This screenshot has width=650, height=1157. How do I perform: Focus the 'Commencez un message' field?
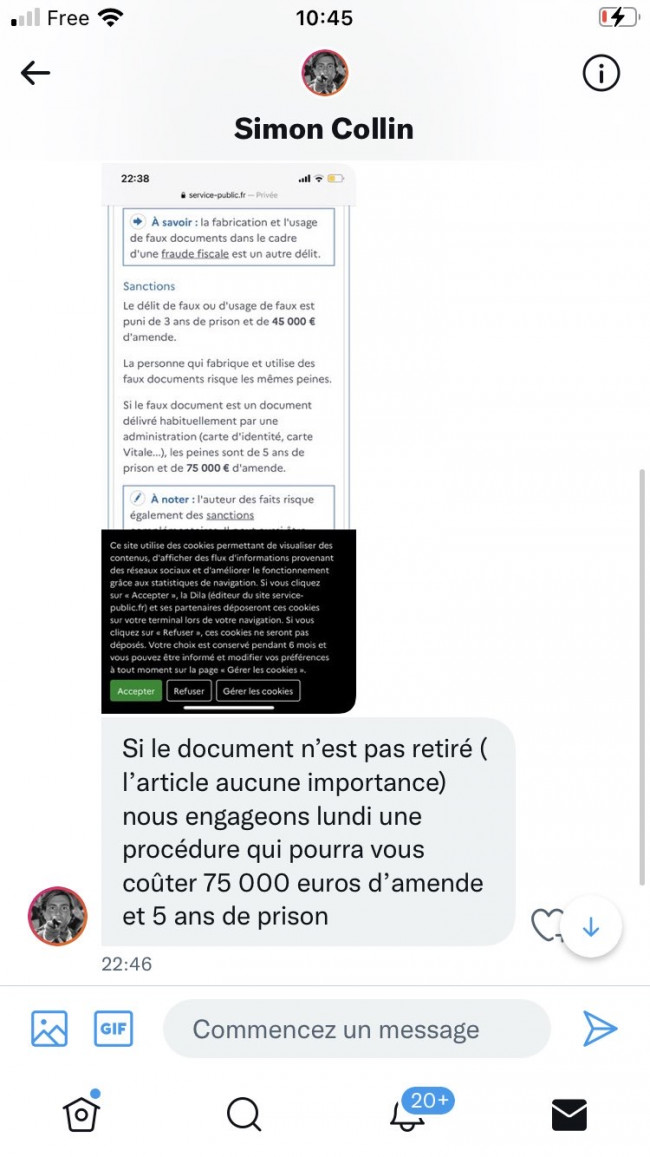[x=357, y=1029]
